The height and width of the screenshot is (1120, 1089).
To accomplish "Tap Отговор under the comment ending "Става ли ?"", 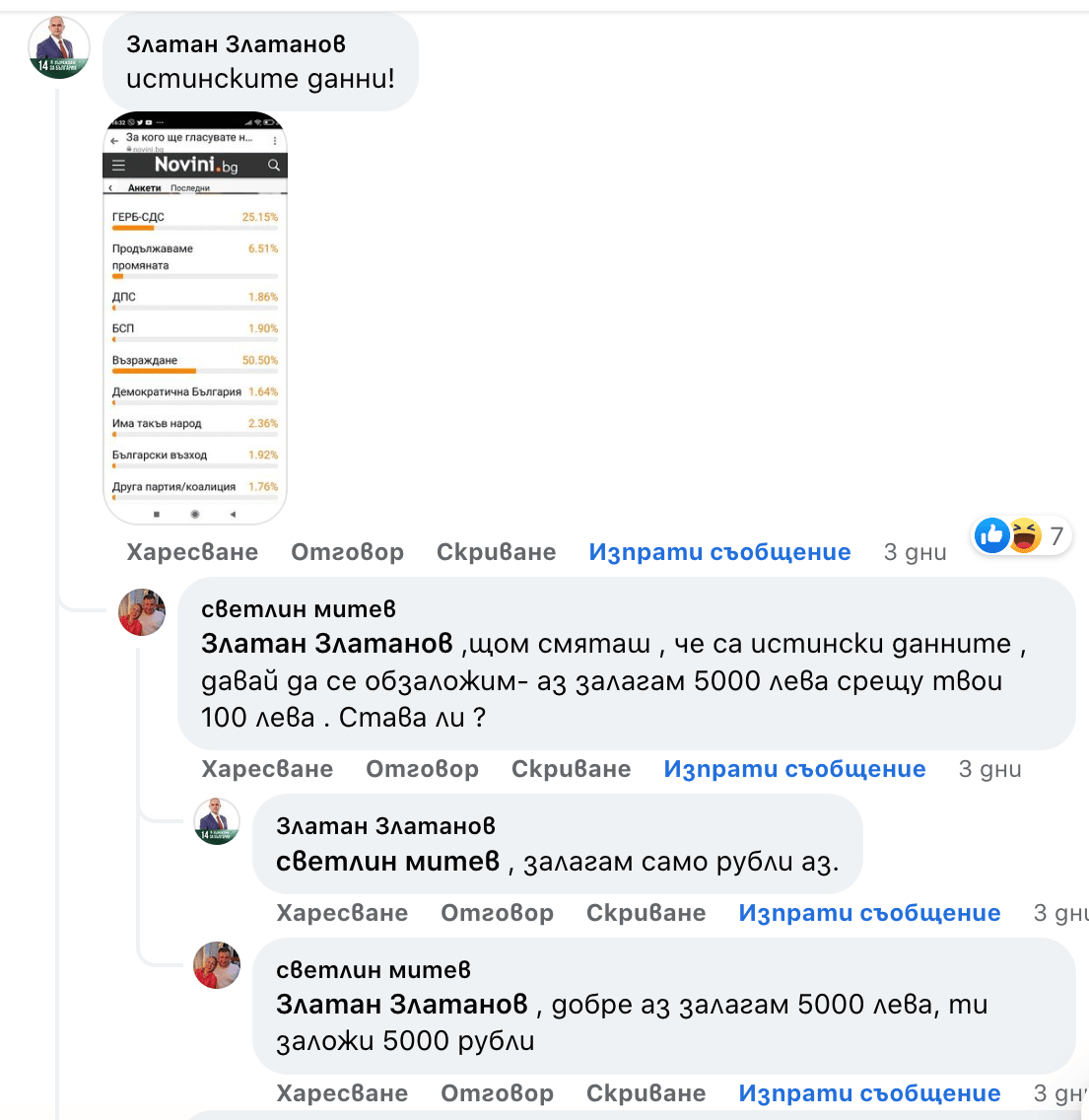I will pyautogui.click(x=422, y=769).
